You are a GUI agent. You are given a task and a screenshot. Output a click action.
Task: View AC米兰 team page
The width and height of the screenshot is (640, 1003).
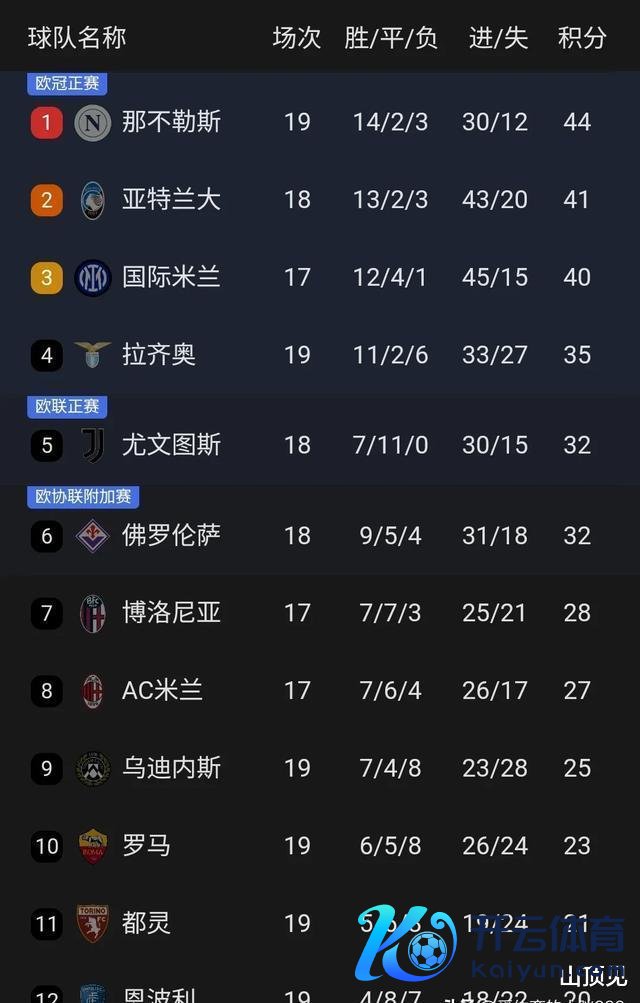pos(162,690)
